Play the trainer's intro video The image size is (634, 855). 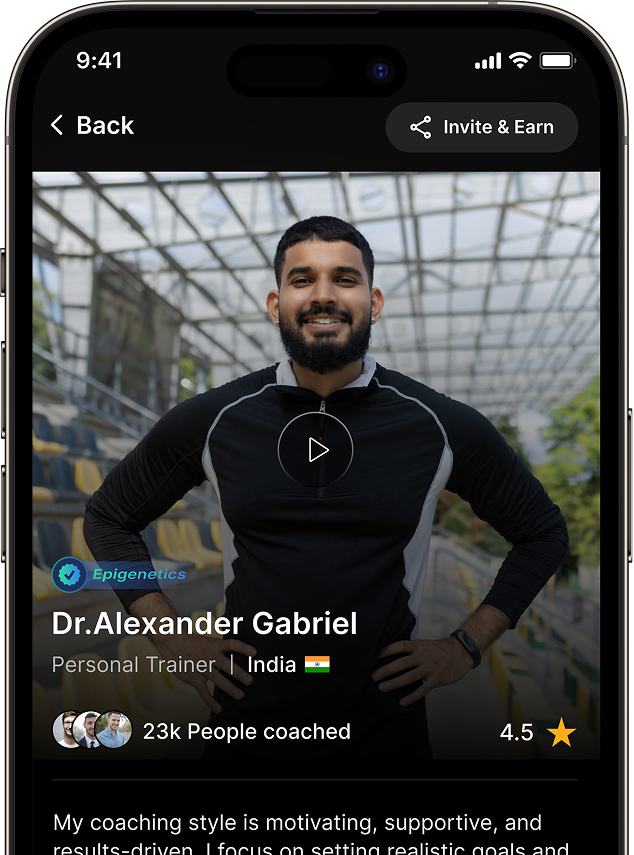(x=316, y=450)
